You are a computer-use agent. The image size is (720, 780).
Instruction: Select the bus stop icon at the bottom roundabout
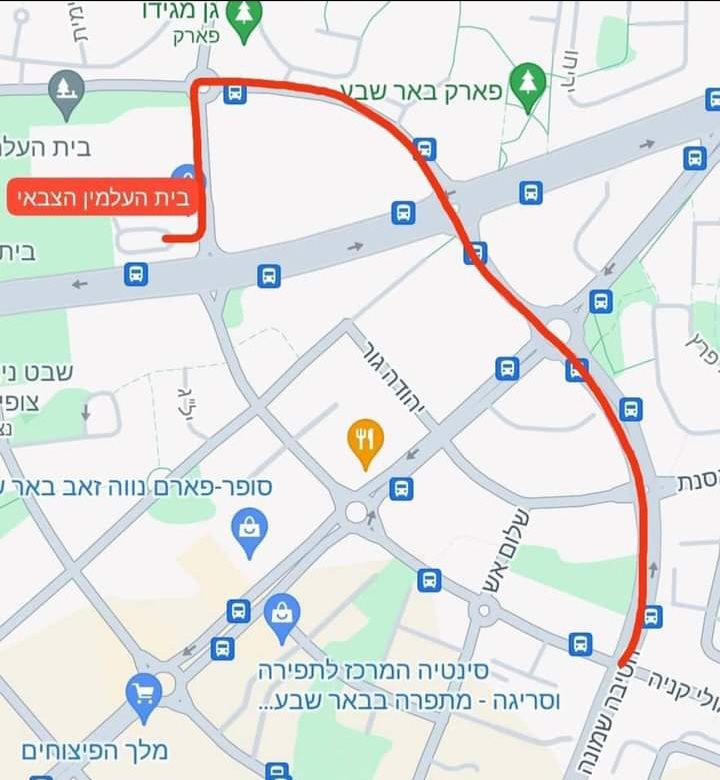pyautogui.click(x=431, y=578)
